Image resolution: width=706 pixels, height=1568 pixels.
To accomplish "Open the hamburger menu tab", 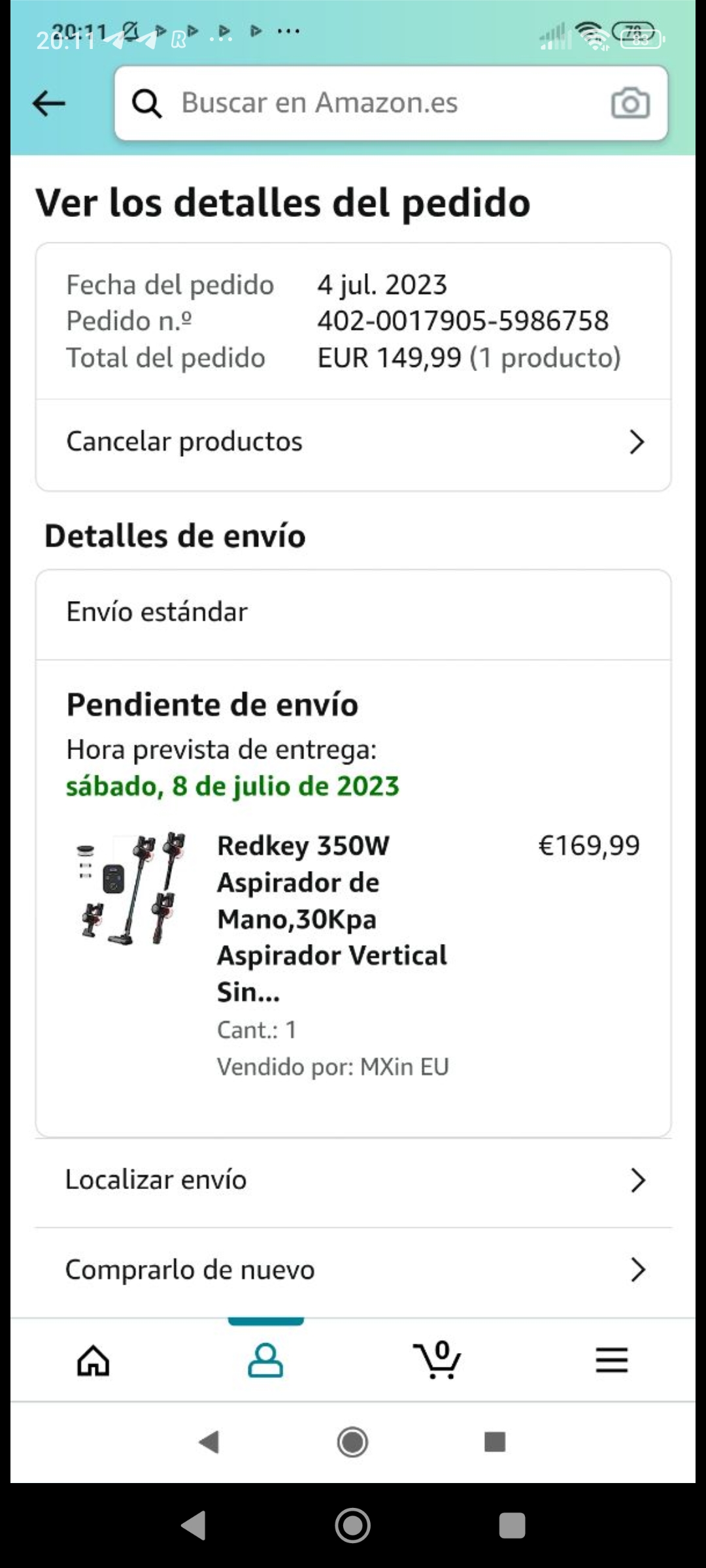I will point(611,1360).
